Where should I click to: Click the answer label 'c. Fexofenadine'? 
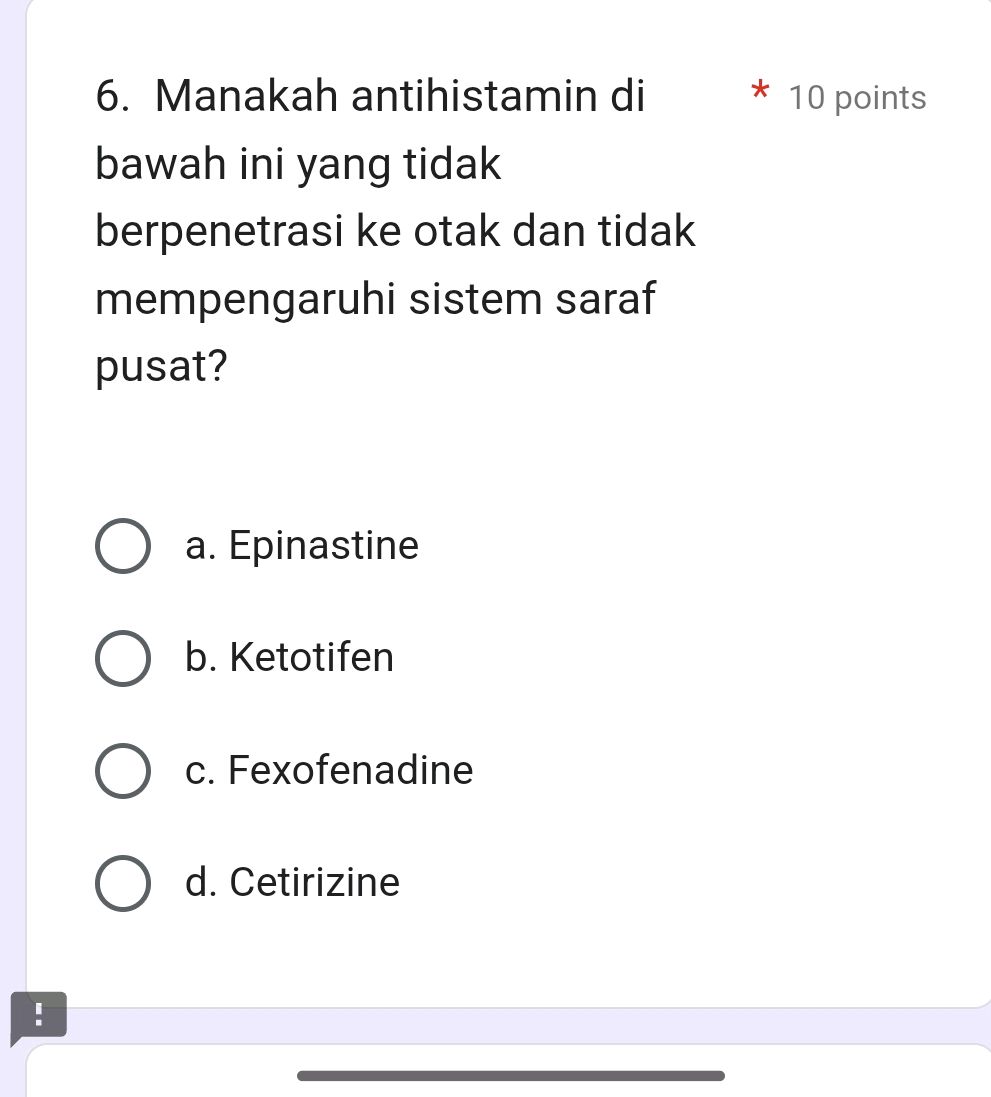(x=329, y=770)
